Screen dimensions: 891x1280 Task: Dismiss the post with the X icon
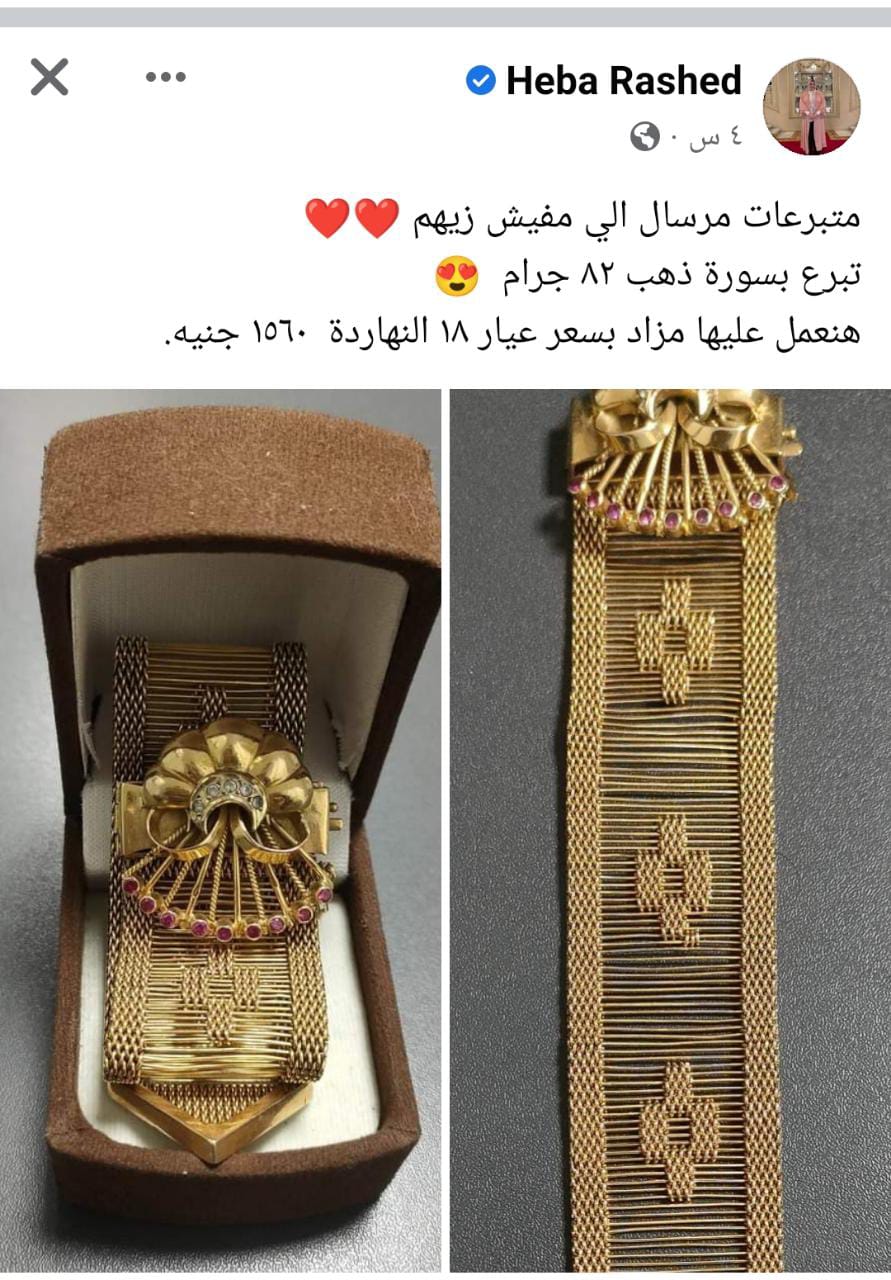click(x=49, y=77)
